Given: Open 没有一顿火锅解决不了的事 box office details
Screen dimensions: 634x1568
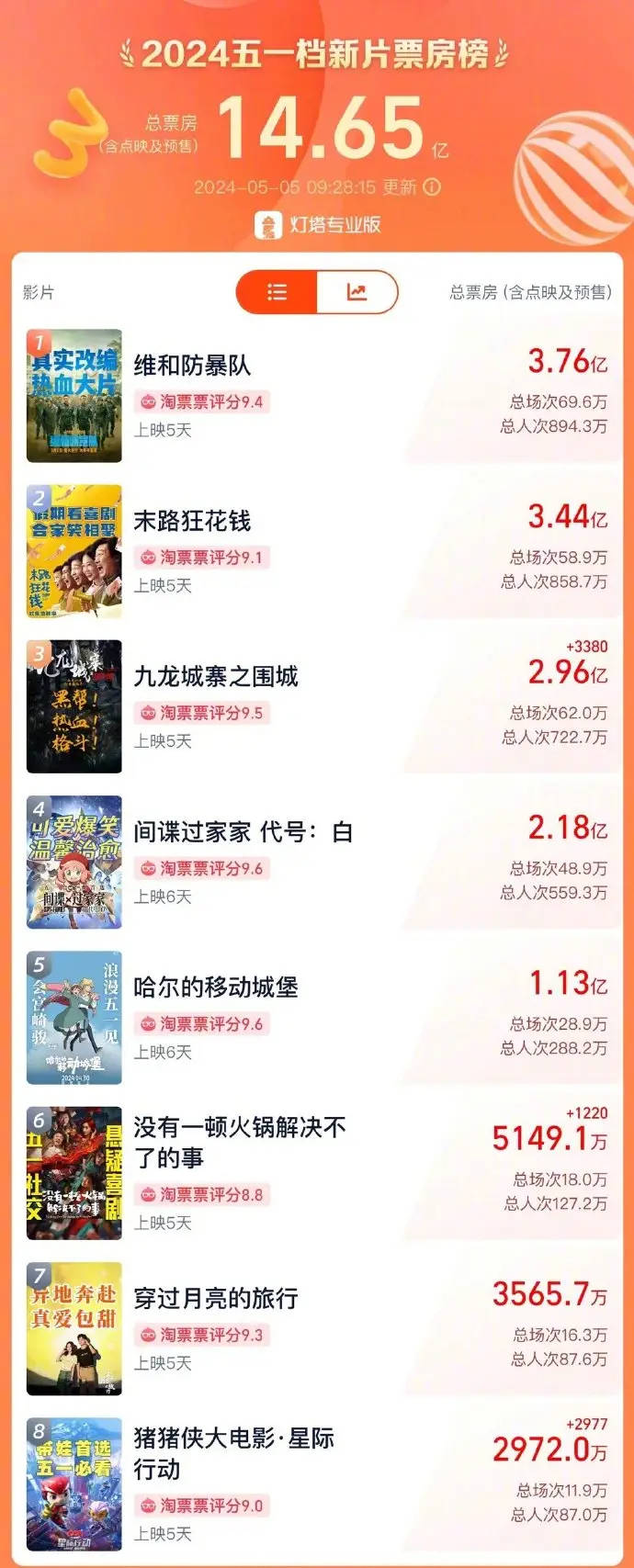Looking at the screenshot, I should [x=239, y=1142].
